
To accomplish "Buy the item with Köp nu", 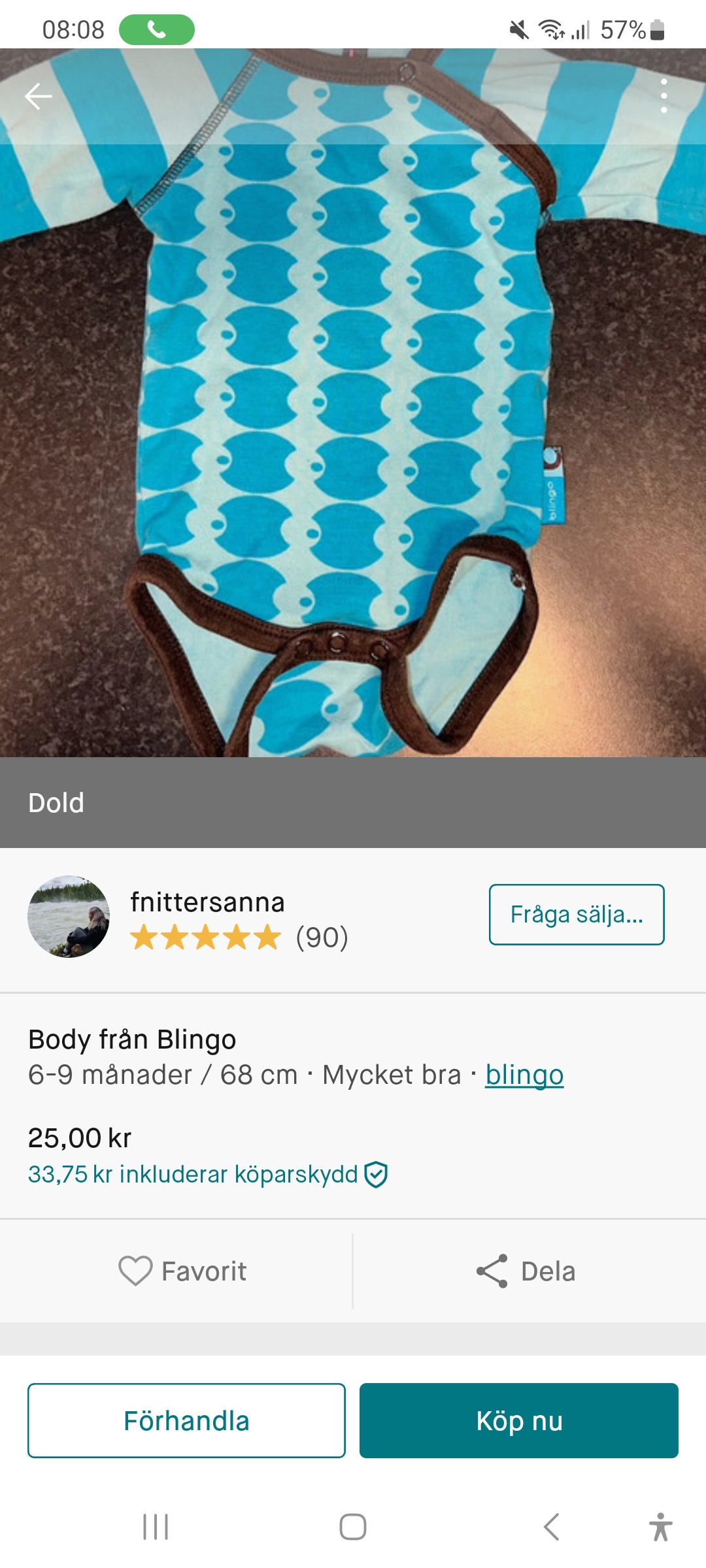I will pos(518,1420).
